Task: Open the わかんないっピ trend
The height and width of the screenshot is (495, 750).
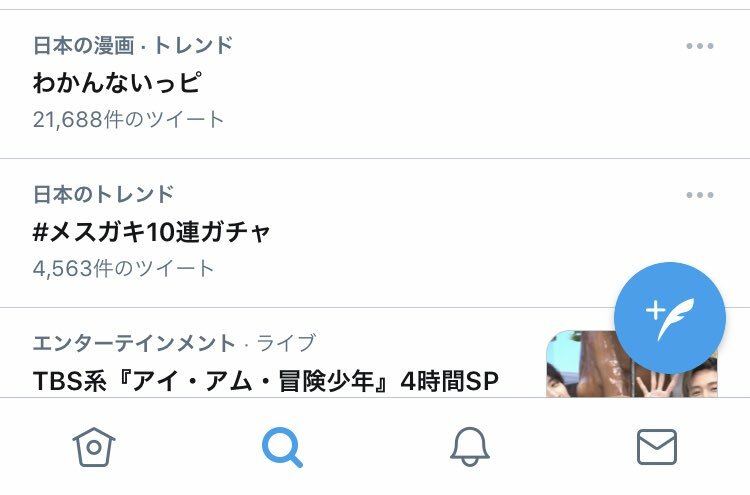Action: (x=120, y=82)
